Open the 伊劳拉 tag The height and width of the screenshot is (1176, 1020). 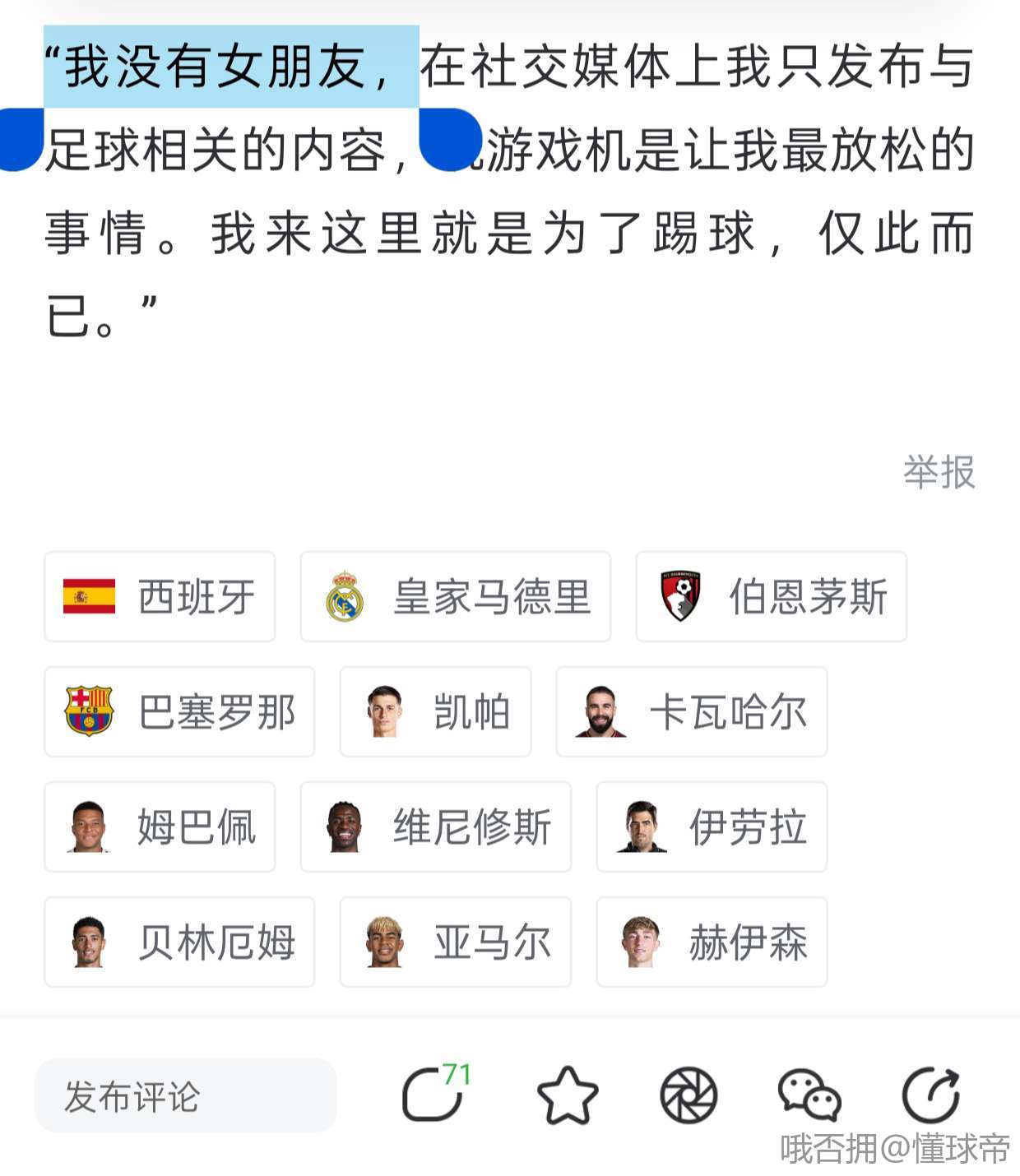pos(711,826)
